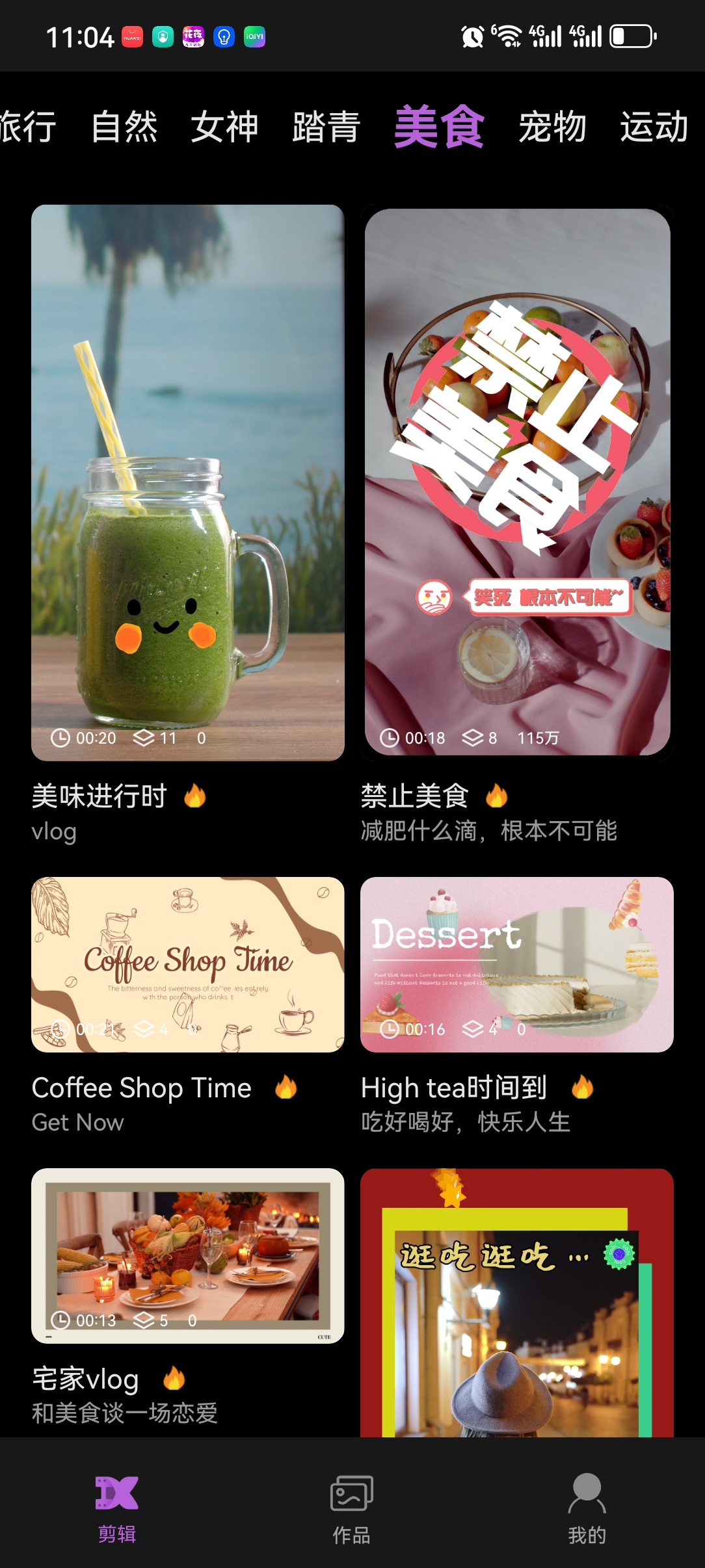Tap the 剪辑 bottom tab

click(117, 1508)
